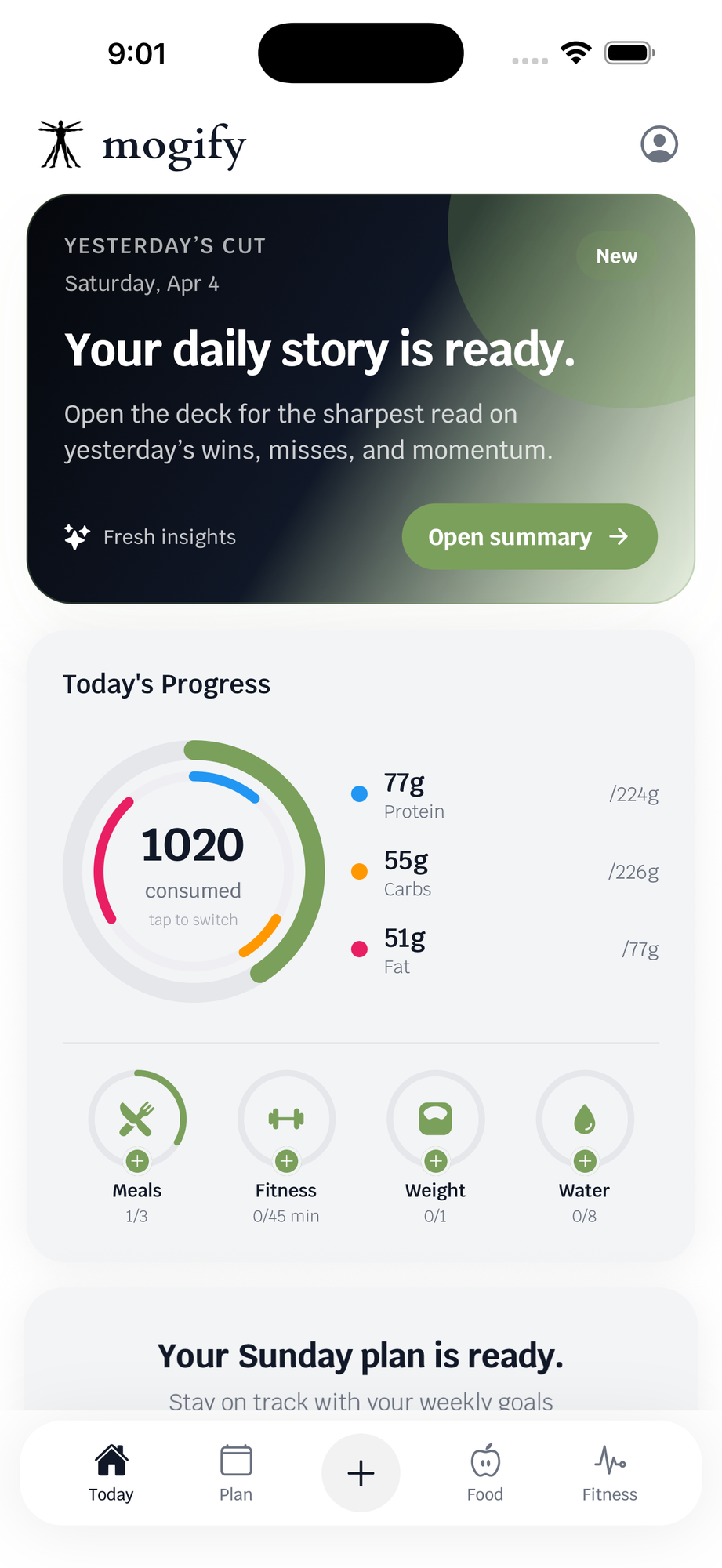Log a meal
The image size is (722, 1568).
point(137,1120)
